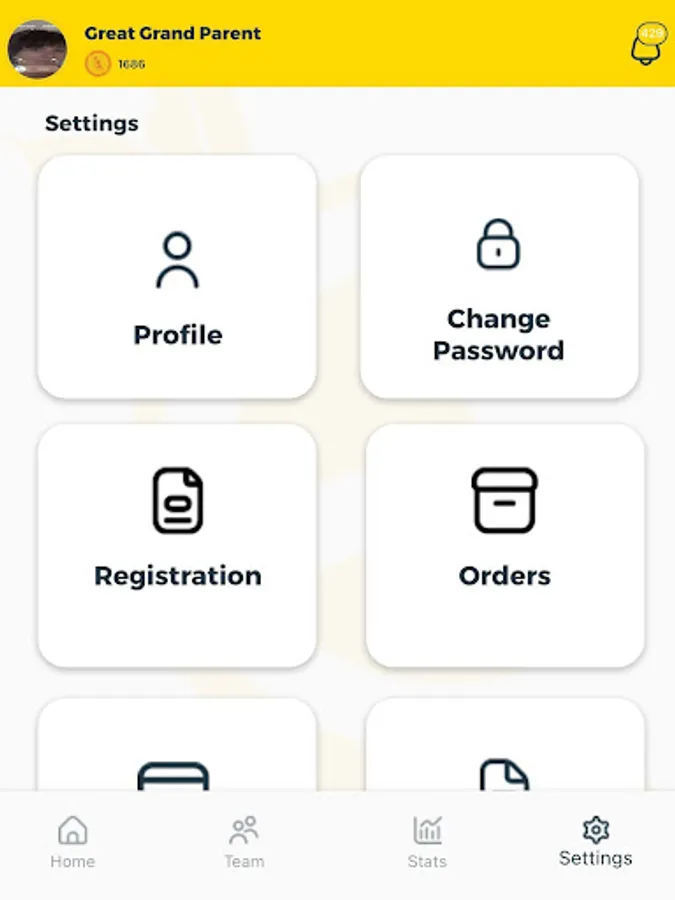The width and height of the screenshot is (675, 900).
Task: Open the Change Password card
Action: (x=499, y=277)
